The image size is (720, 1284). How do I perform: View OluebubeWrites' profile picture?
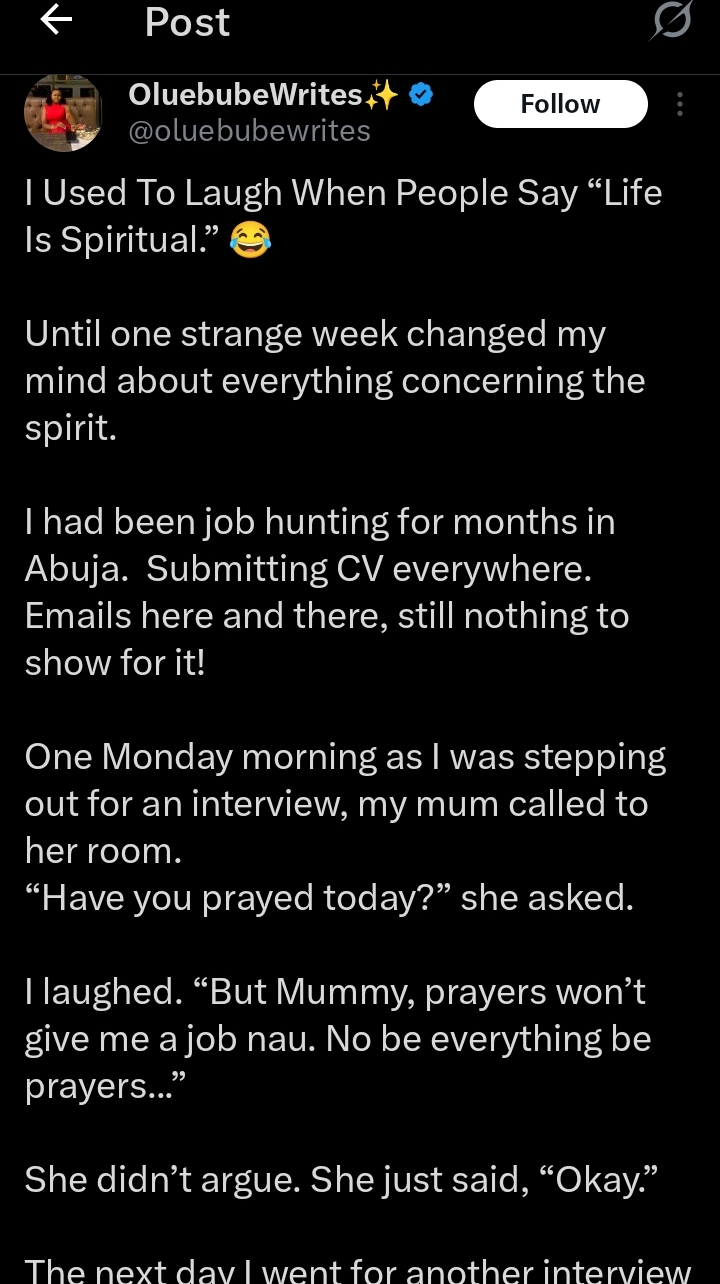click(x=63, y=112)
